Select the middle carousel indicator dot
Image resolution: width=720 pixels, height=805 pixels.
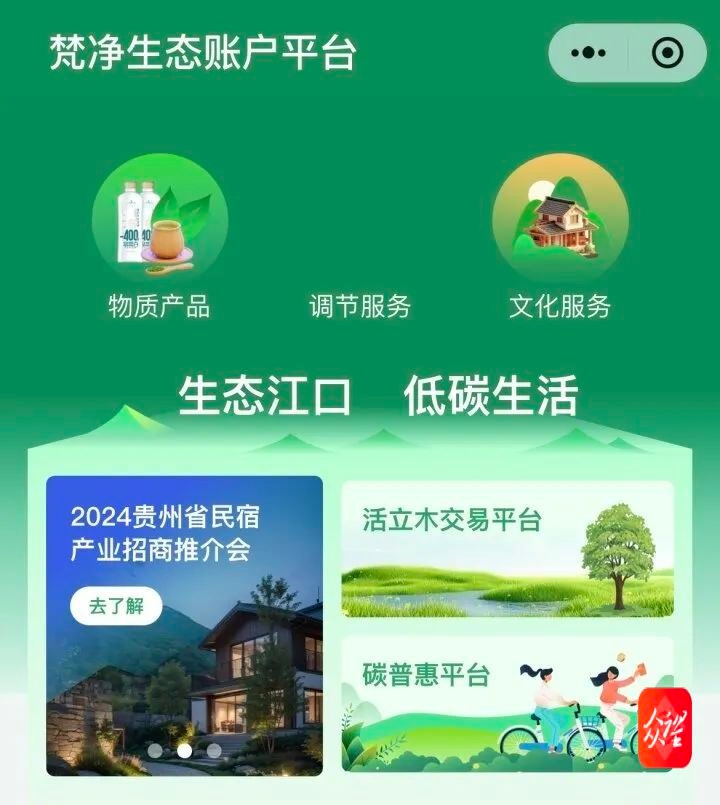(x=184, y=749)
